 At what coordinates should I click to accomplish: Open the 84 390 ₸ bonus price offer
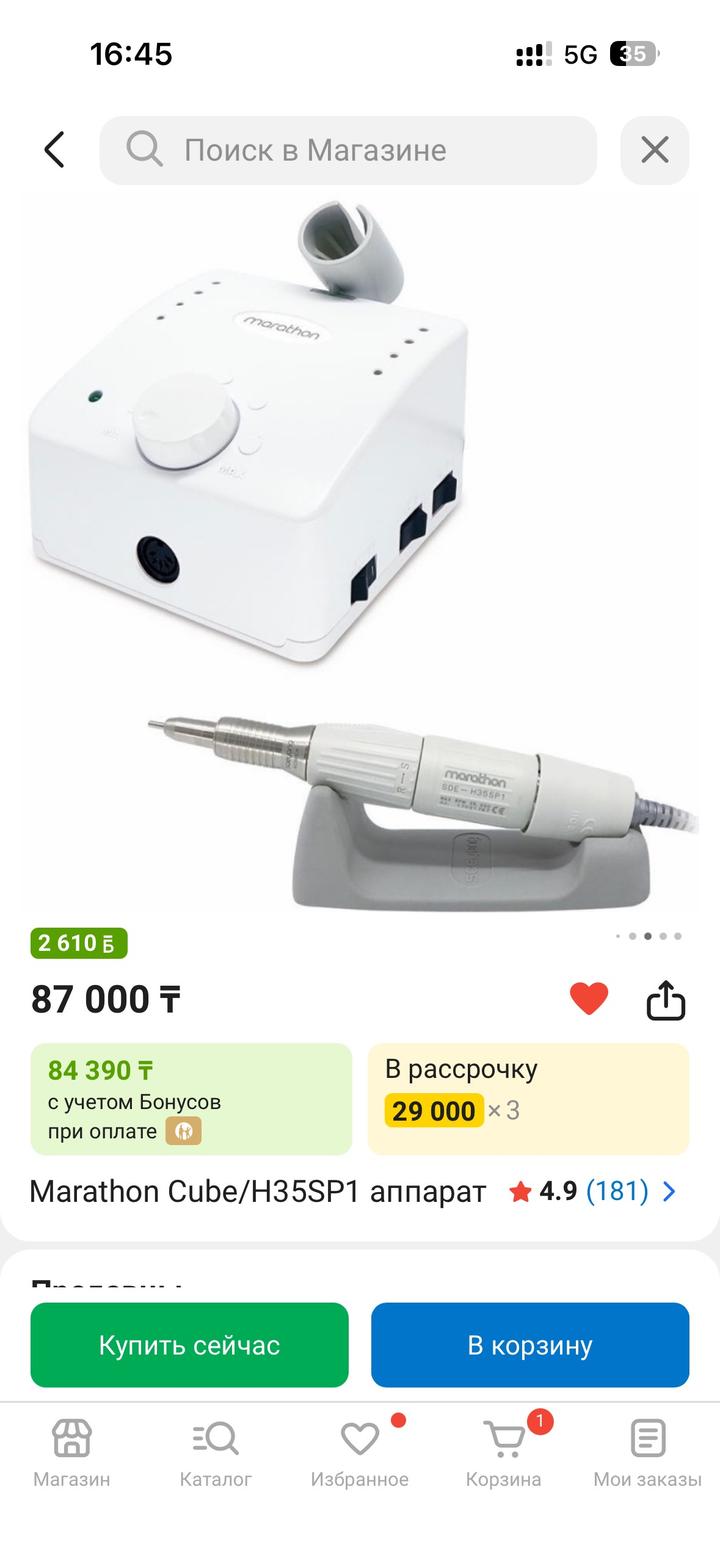point(191,1099)
